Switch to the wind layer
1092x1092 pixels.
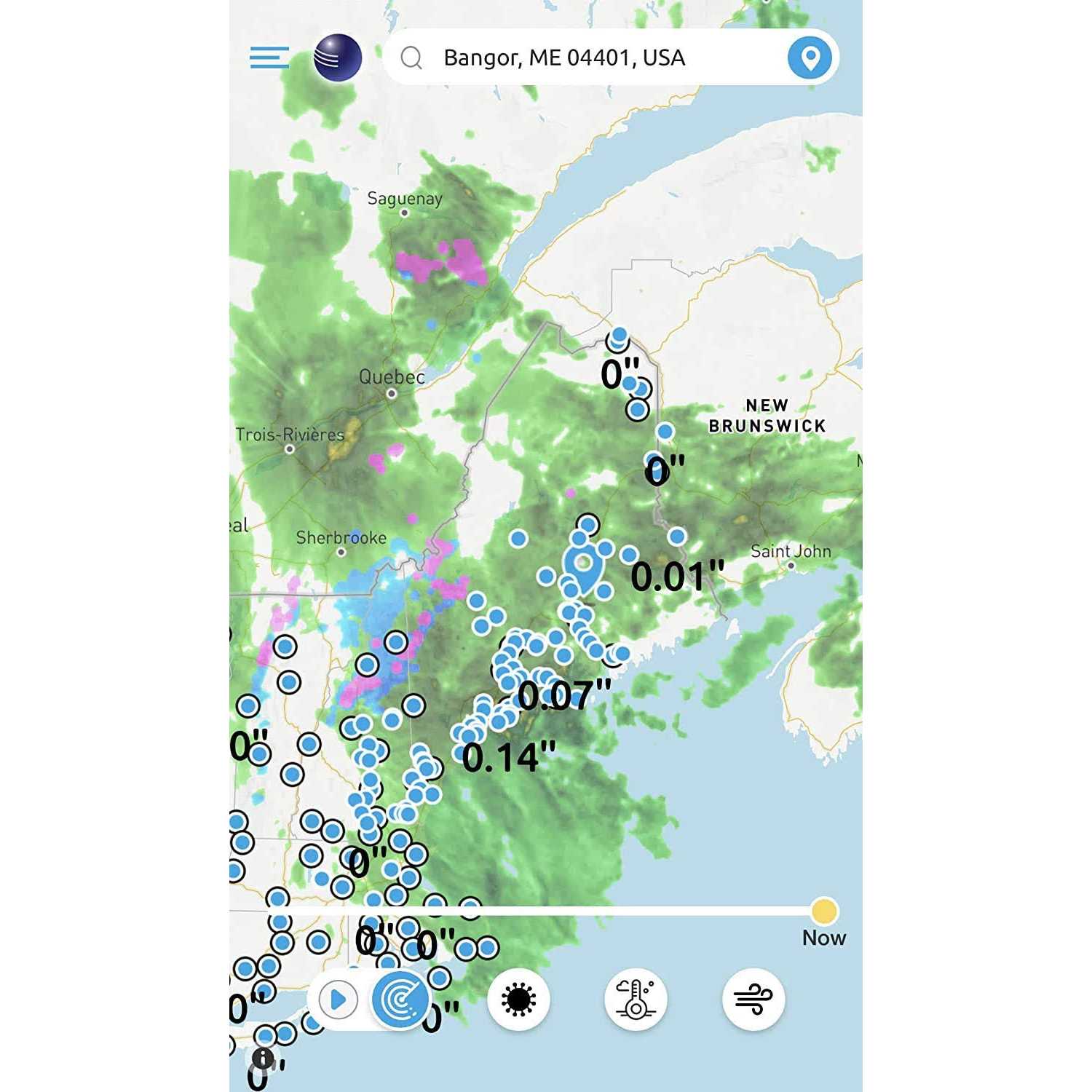(x=753, y=1000)
